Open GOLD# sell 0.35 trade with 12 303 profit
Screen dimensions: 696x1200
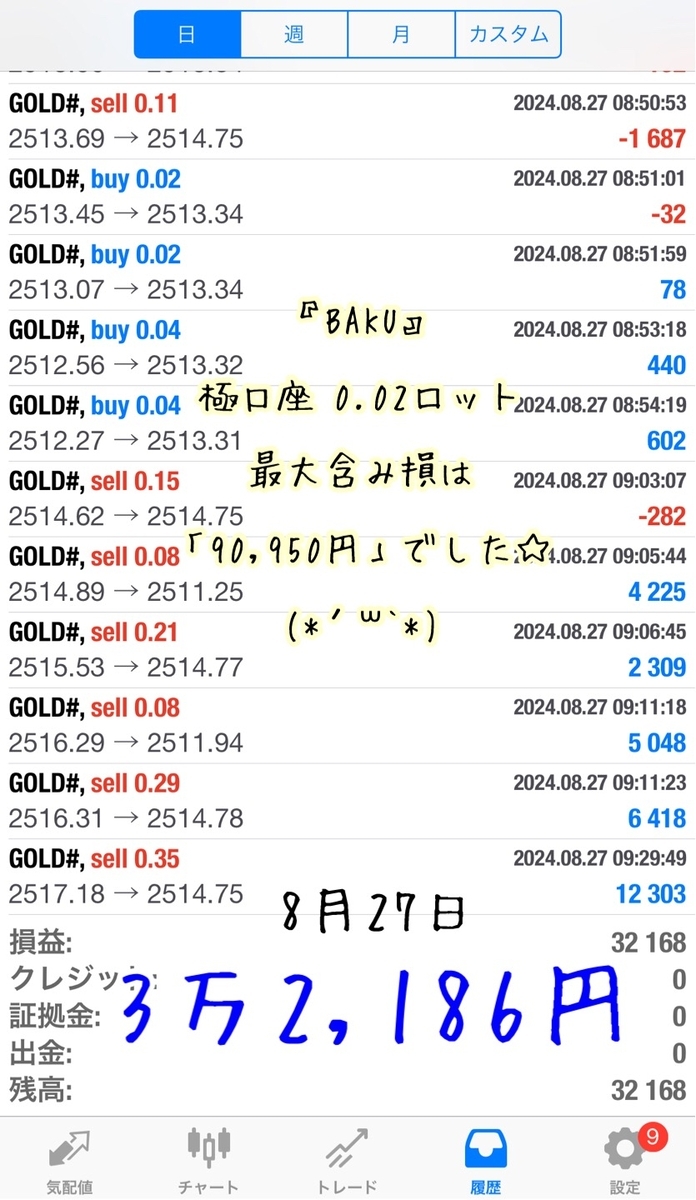point(347,876)
